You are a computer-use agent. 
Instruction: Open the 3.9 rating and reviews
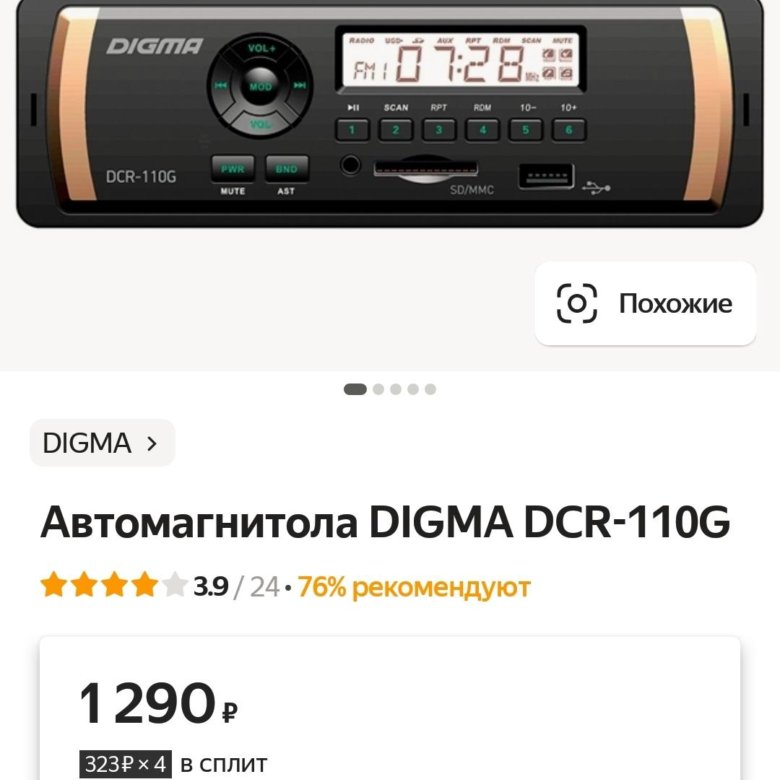[x=210, y=587]
